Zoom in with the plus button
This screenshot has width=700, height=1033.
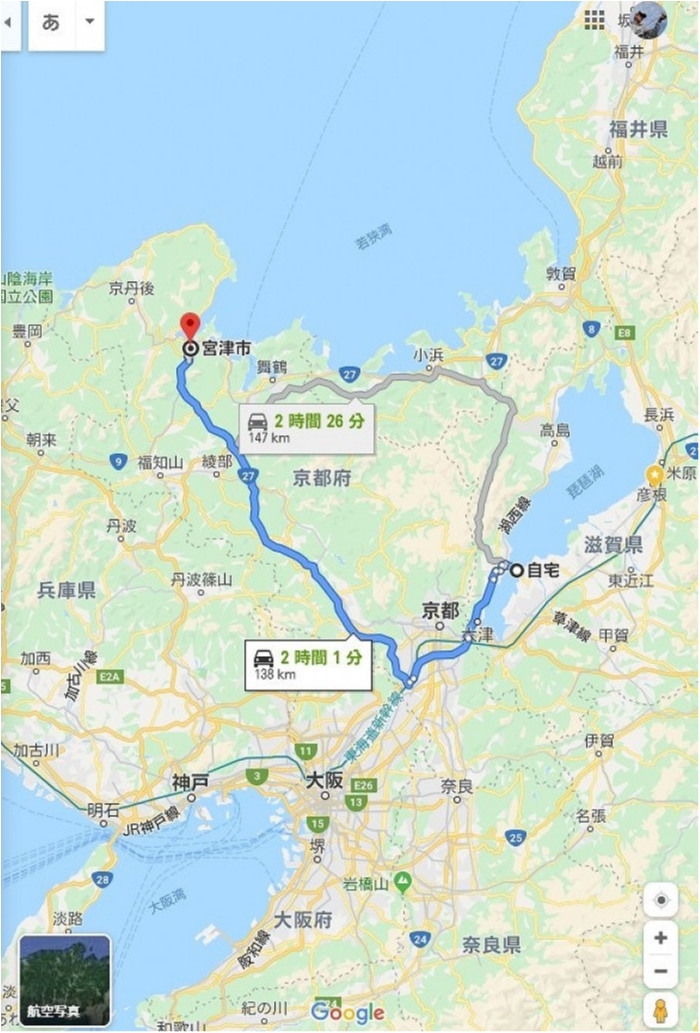click(x=660, y=939)
